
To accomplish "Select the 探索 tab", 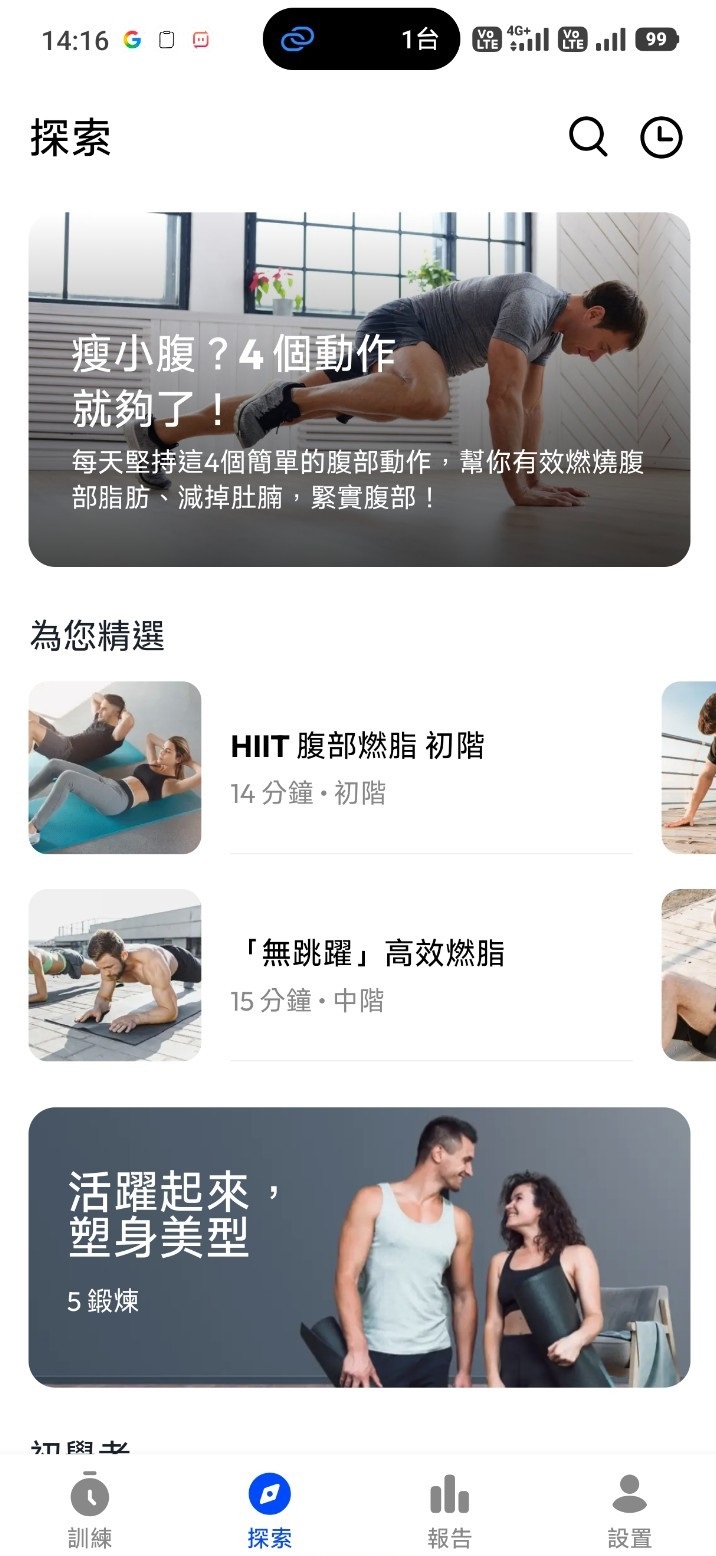I will click(x=269, y=1510).
